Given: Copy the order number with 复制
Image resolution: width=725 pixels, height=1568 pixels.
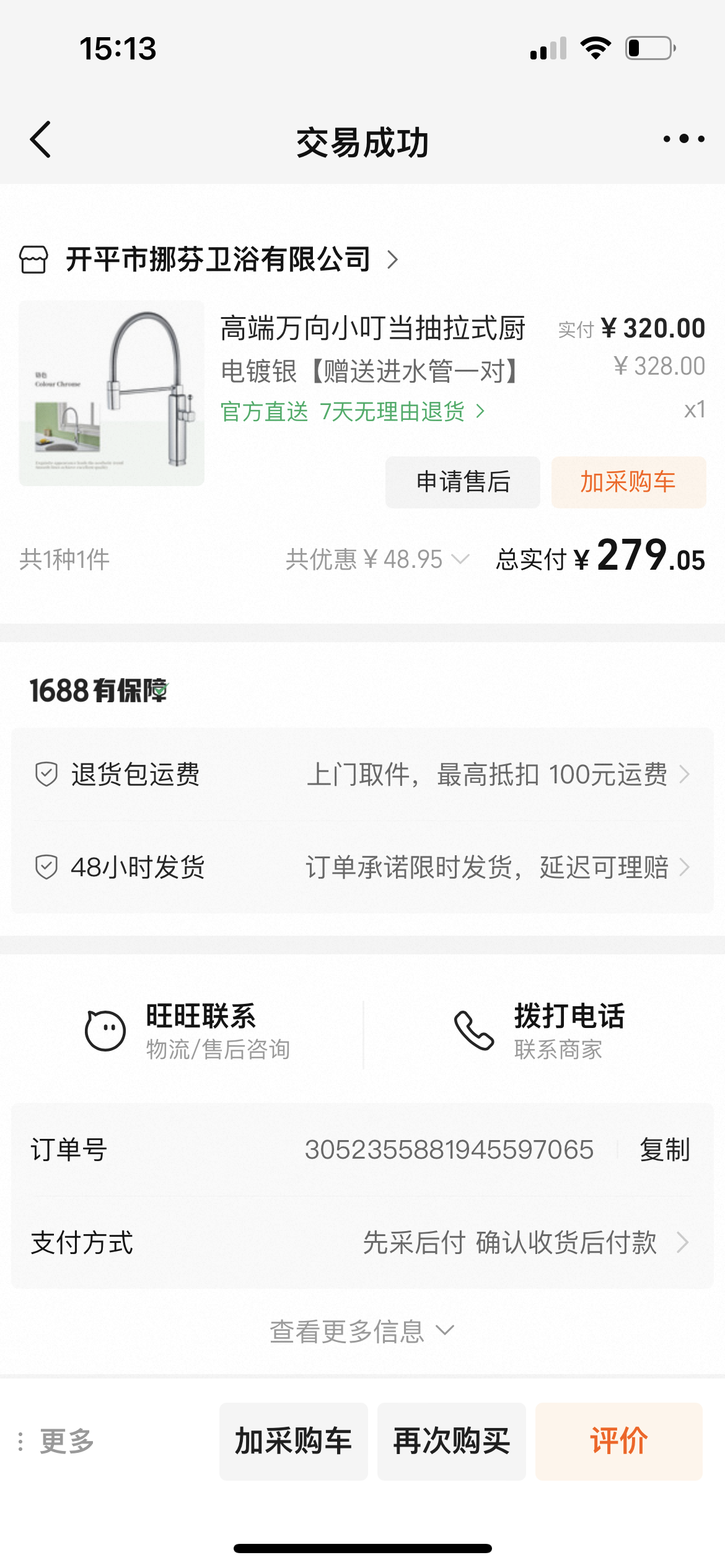Looking at the screenshot, I should pyautogui.click(x=664, y=1150).
